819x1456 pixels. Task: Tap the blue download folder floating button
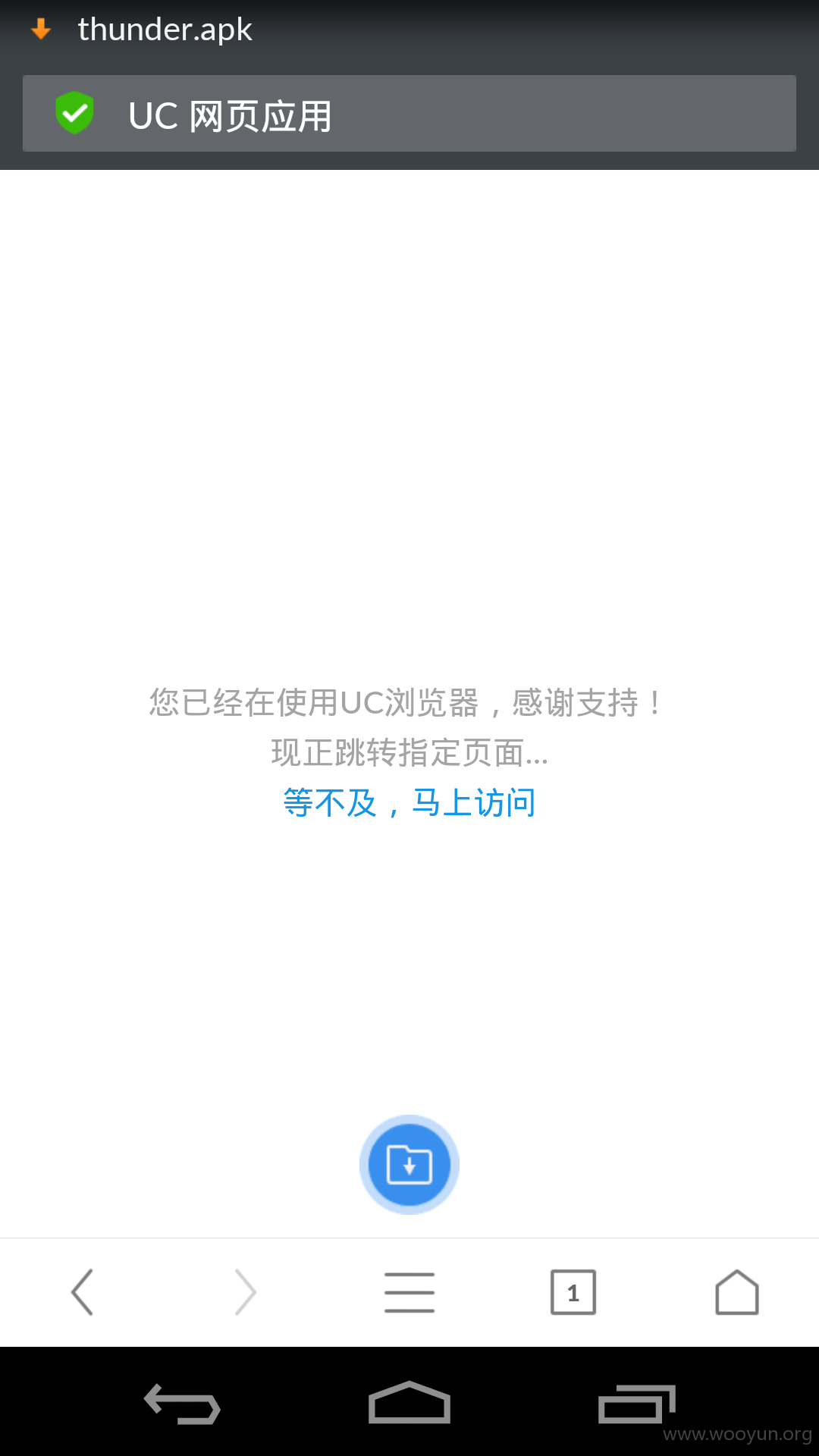coord(409,1164)
